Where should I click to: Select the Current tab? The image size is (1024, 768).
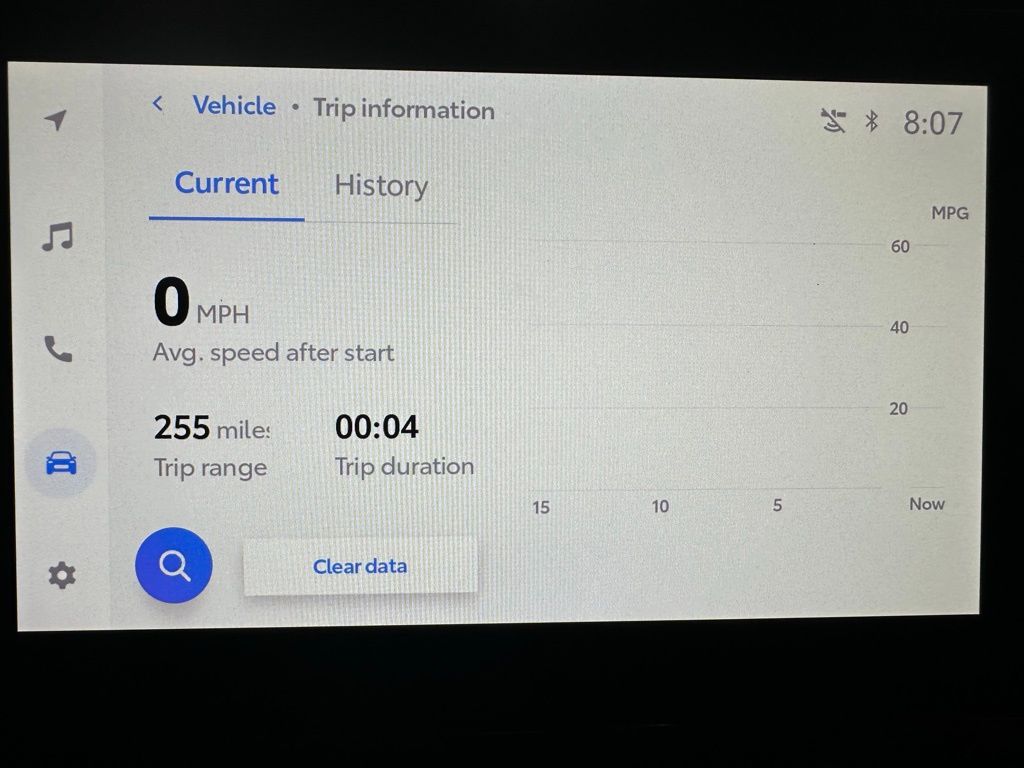227,184
